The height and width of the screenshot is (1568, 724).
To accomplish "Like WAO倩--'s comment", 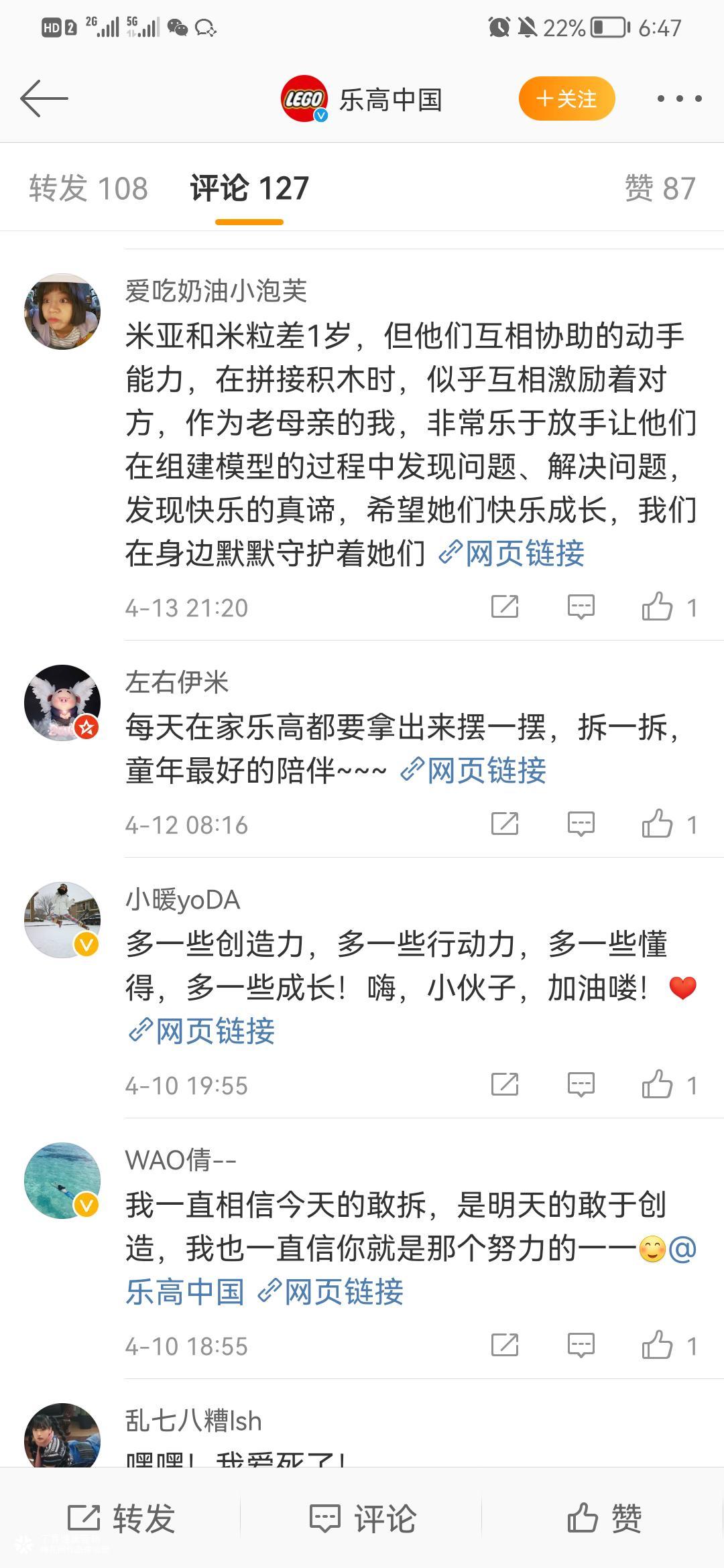I will [x=658, y=1346].
